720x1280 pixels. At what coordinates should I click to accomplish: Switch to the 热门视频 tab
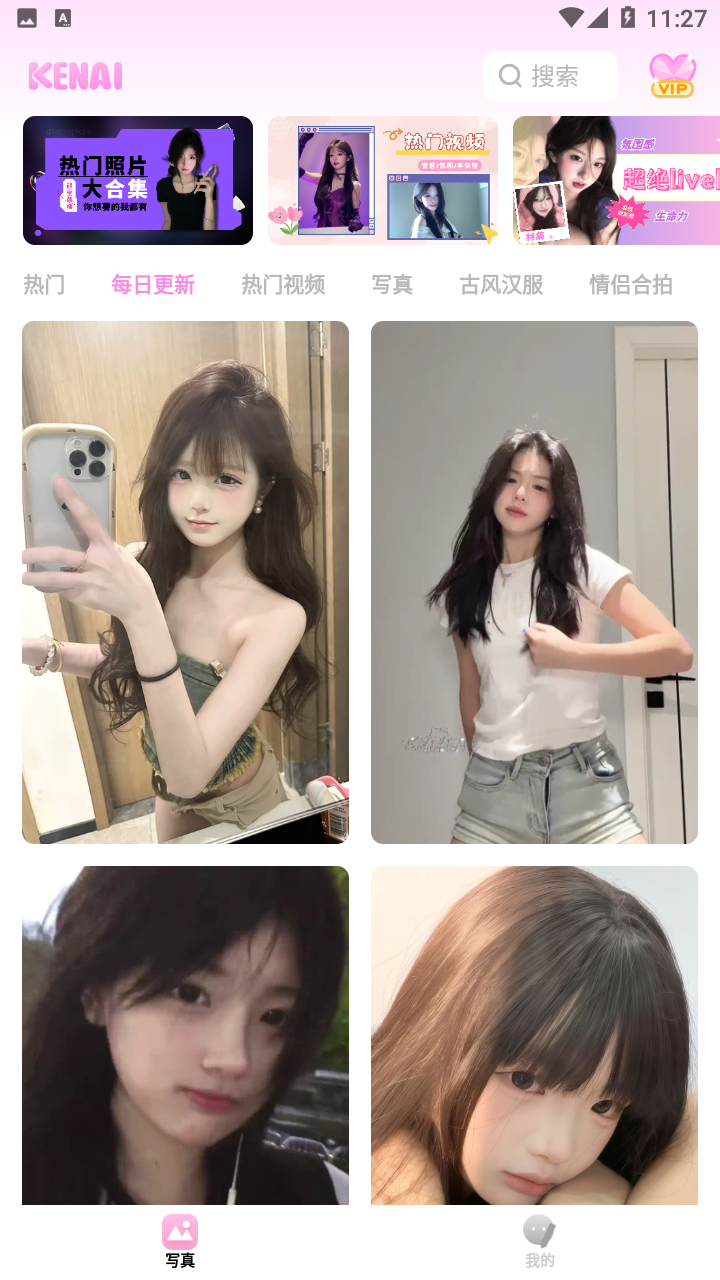click(x=283, y=285)
